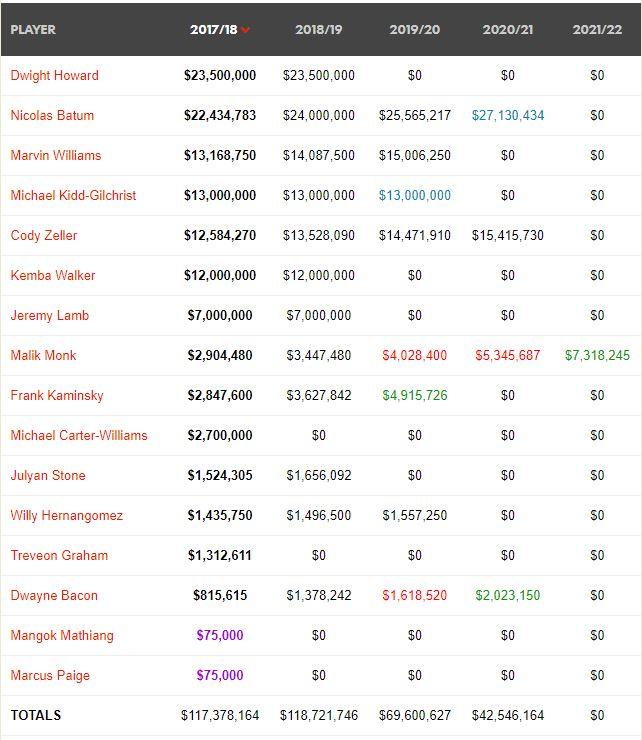
Task: Open Dwayne Bacon's contract page
Action: pyautogui.click(x=54, y=595)
